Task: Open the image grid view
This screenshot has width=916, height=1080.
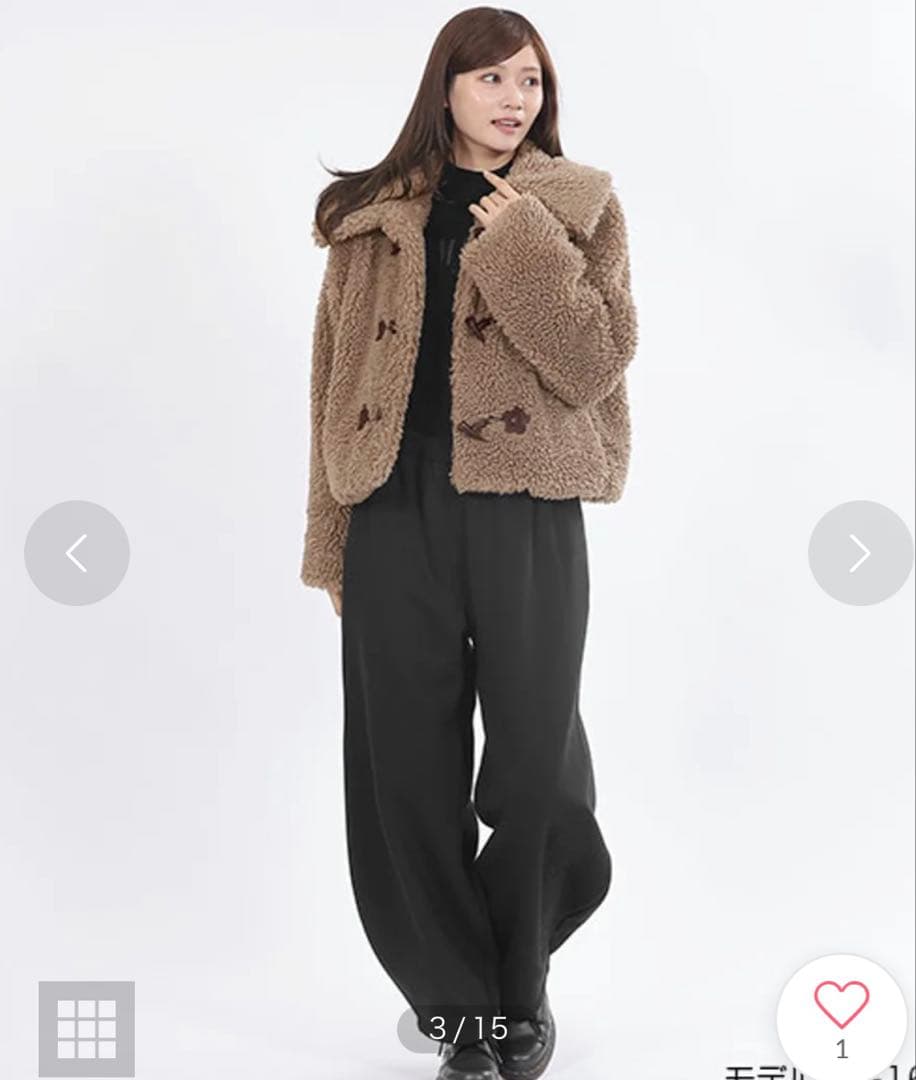Action: [86, 1028]
